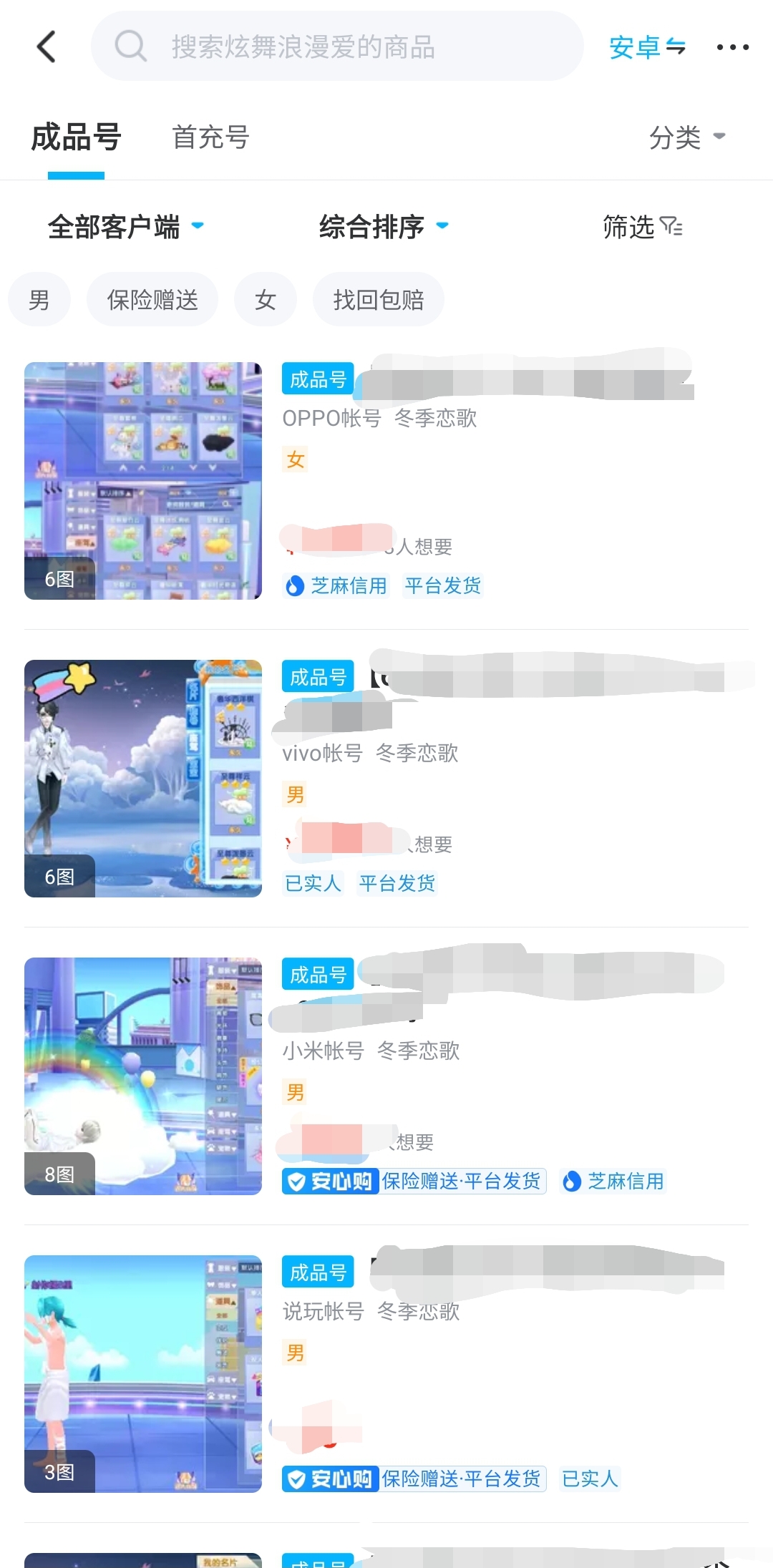This screenshot has width=773, height=1568.
Task: Open the three-dot overflow menu
Action: [732, 47]
